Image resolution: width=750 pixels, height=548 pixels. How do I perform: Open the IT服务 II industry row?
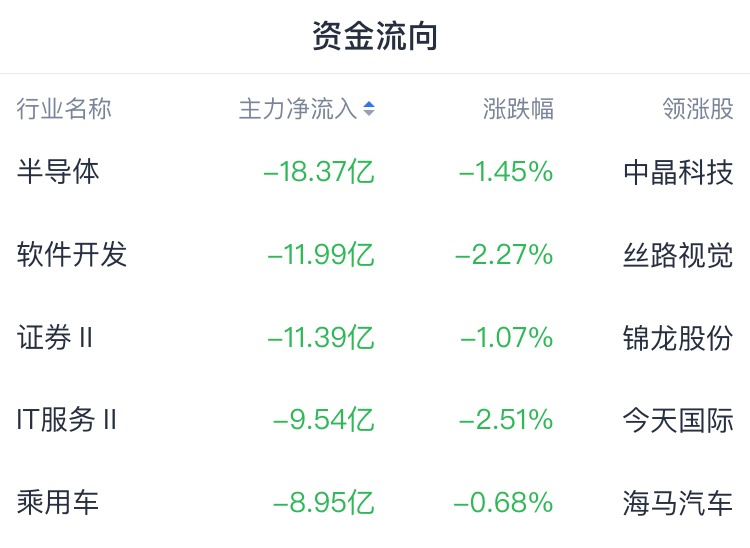pyautogui.click(x=67, y=420)
